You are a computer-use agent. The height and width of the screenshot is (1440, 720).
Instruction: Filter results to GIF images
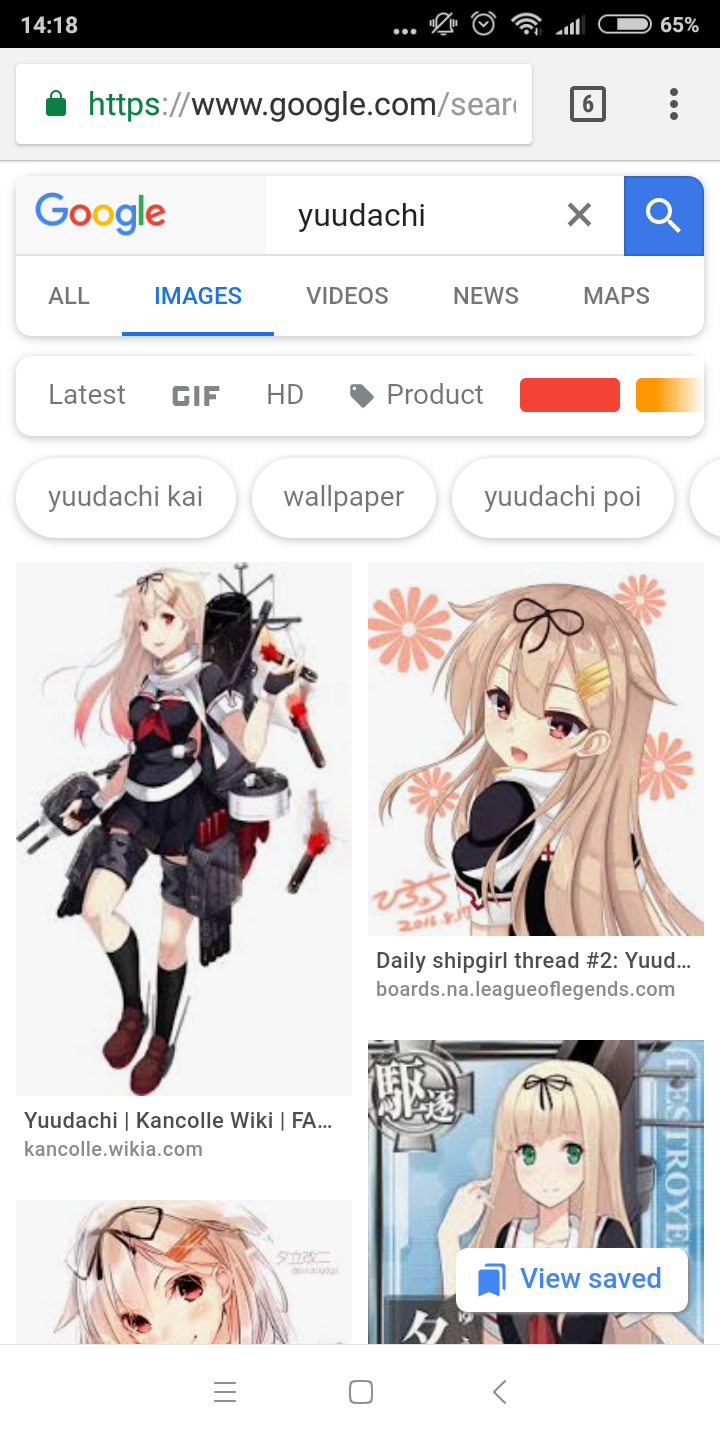coord(196,396)
